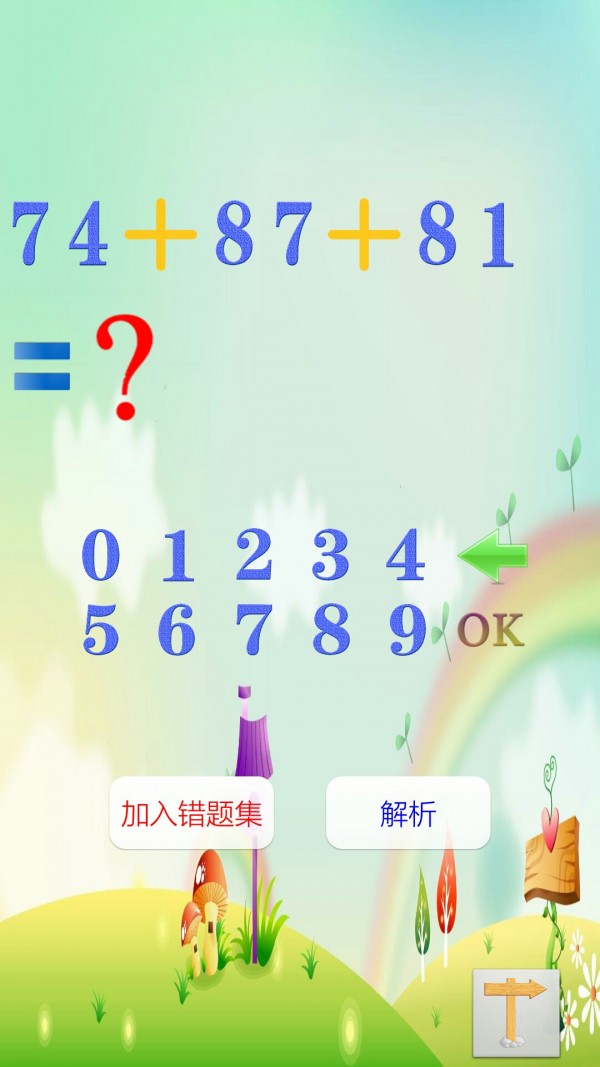
Task: Go to next question via wooden signpost
Action: pyautogui.click(x=515, y=1012)
